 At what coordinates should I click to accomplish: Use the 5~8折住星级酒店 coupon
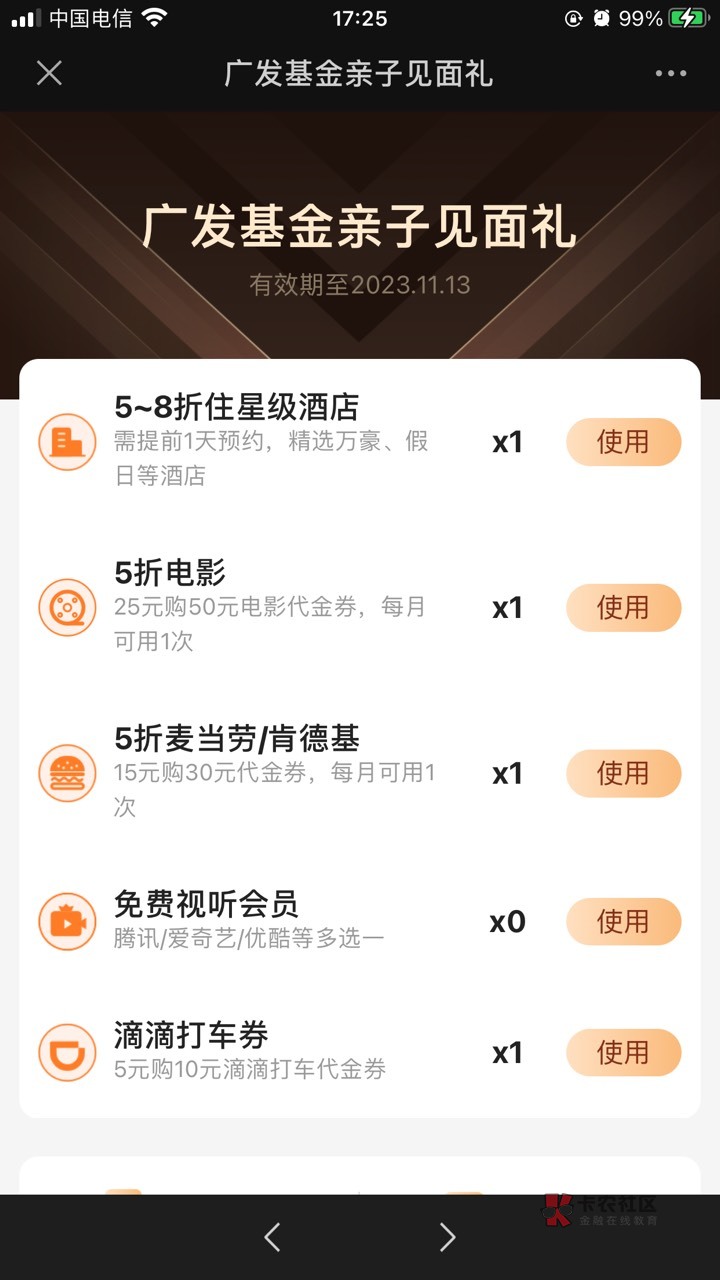point(624,442)
